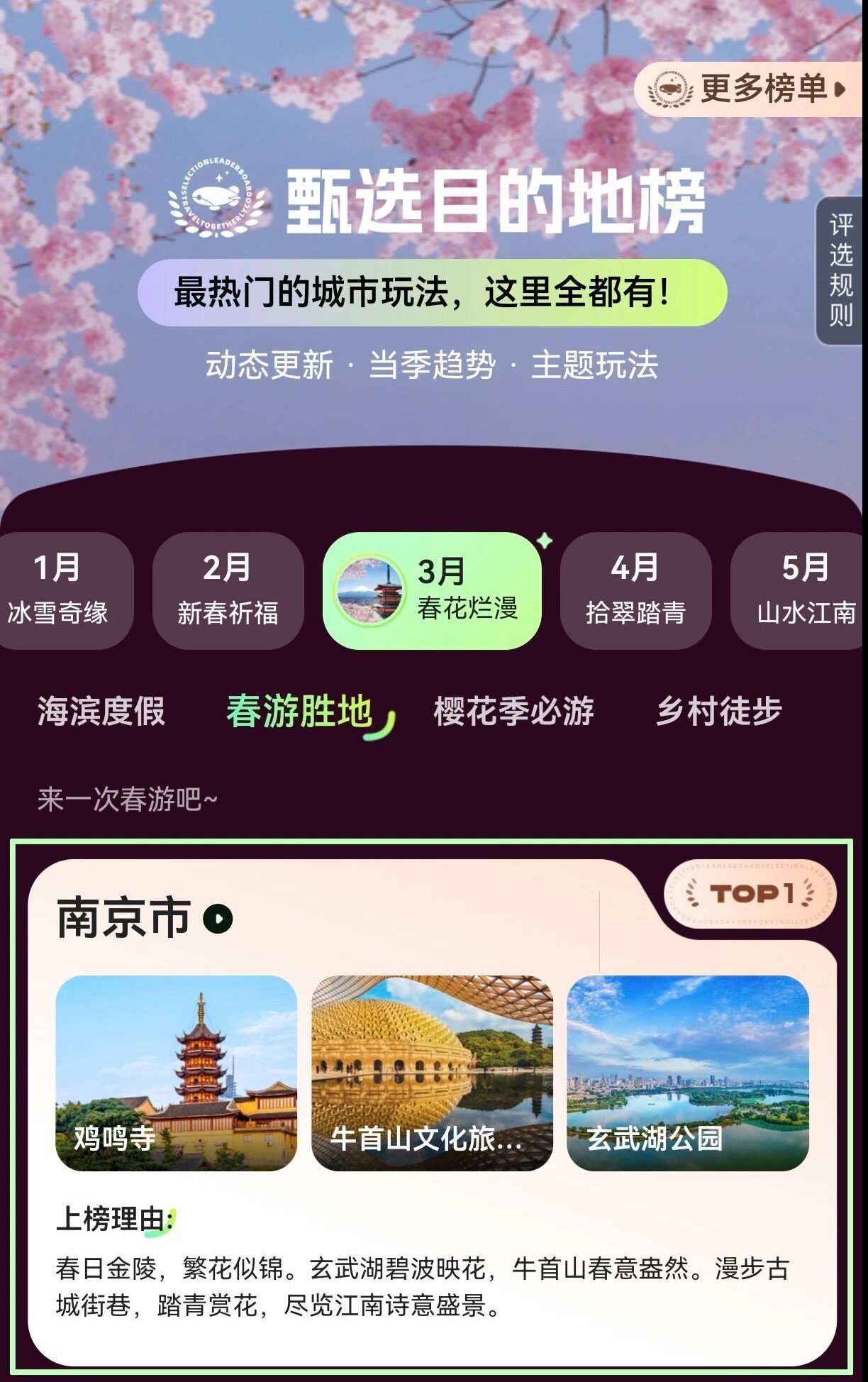Switch to the 海滨度假 category
Screen dimensions: 868x1382
coord(101,712)
